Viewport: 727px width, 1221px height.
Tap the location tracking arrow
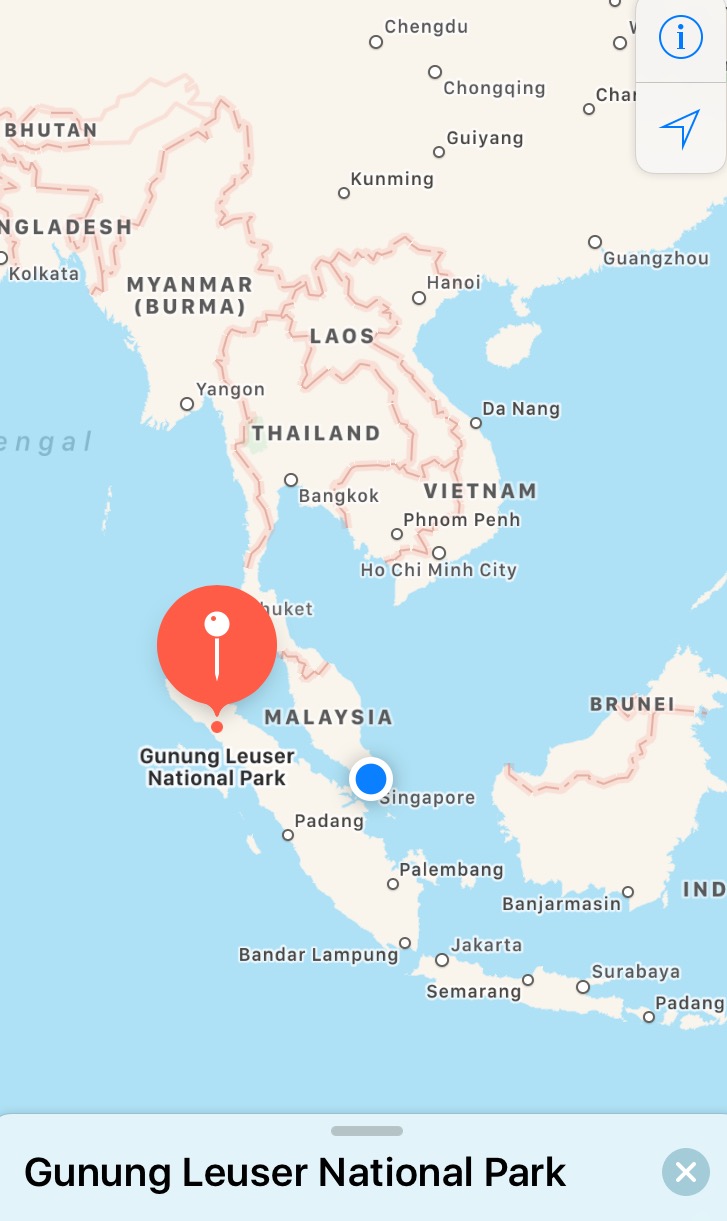pos(681,129)
